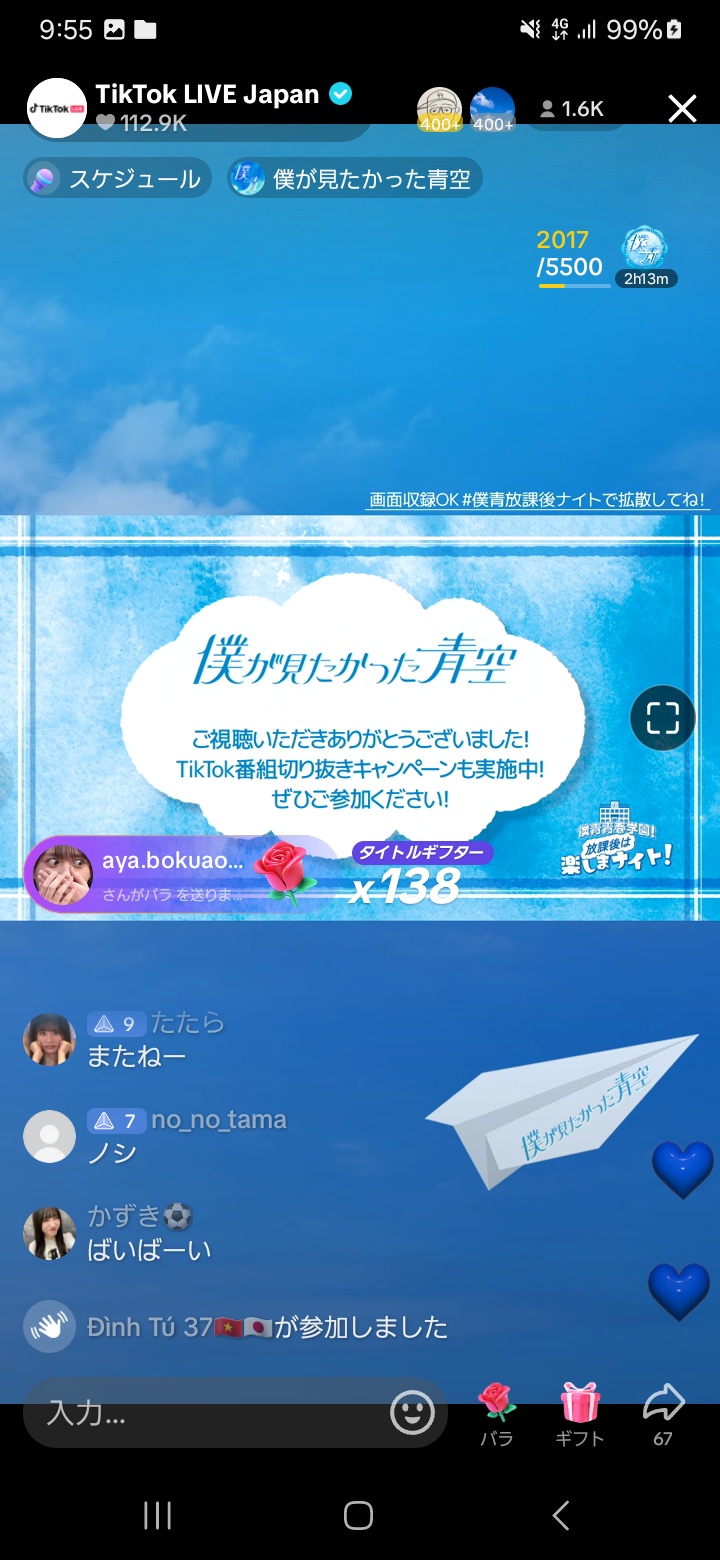Open たたら's profile from comment

pos(49,1039)
